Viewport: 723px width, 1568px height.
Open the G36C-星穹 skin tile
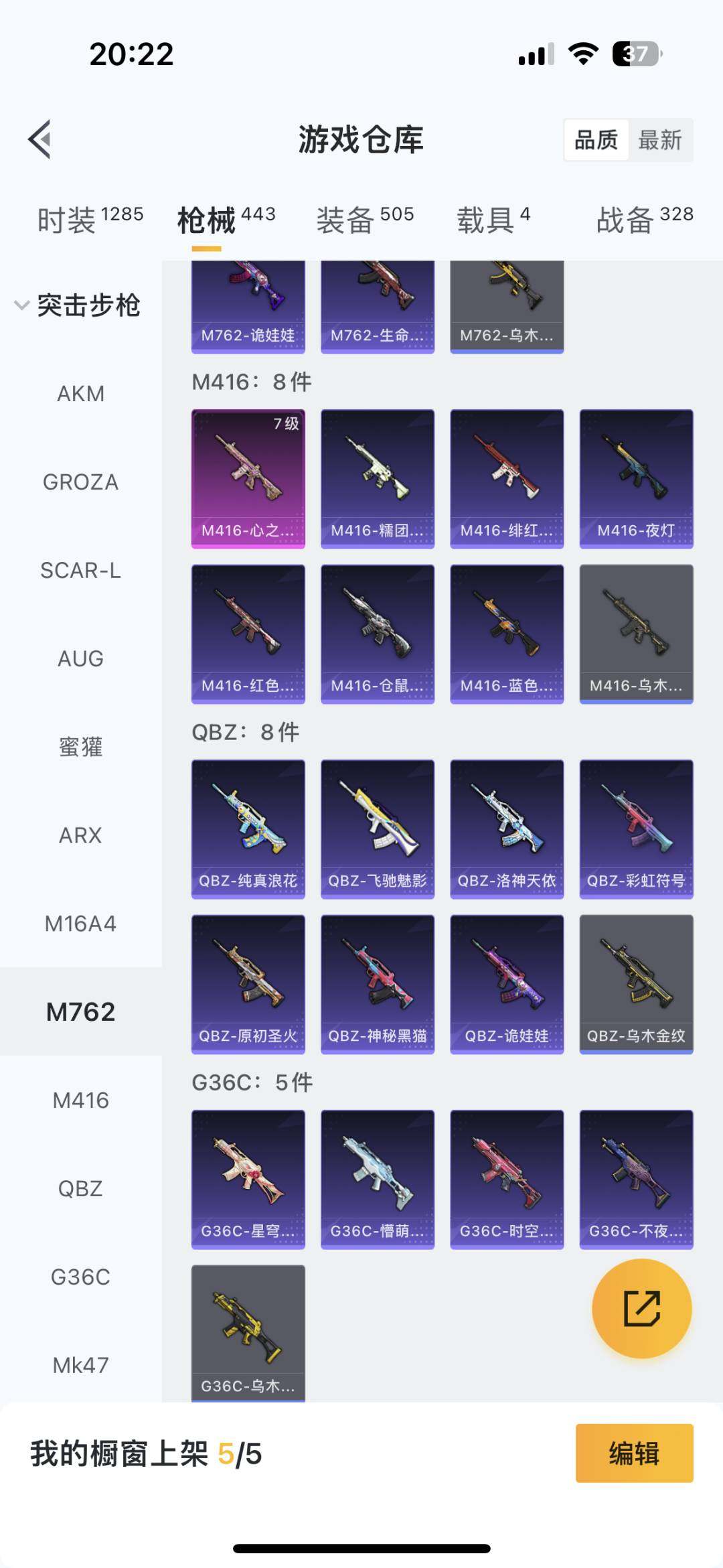click(248, 1179)
